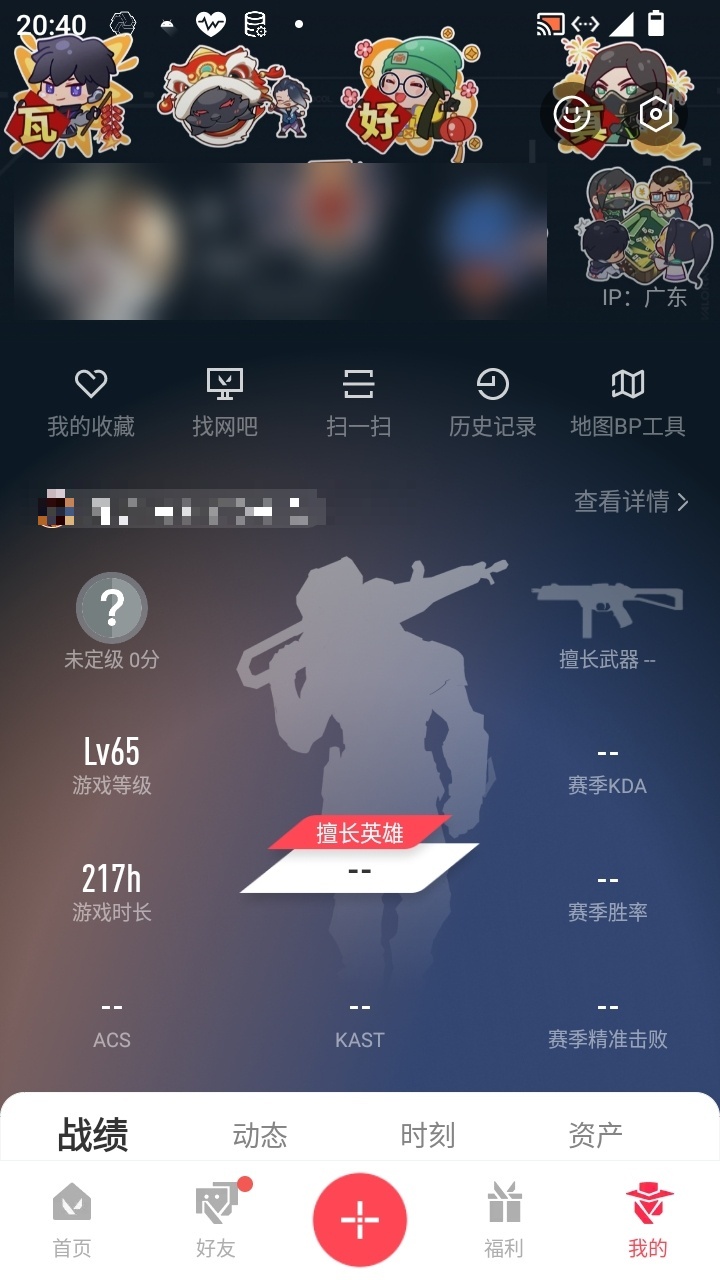Viewport: 720px width, 1280px height.
Task: Go to 首页 home tab
Action: pos(72,1220)
